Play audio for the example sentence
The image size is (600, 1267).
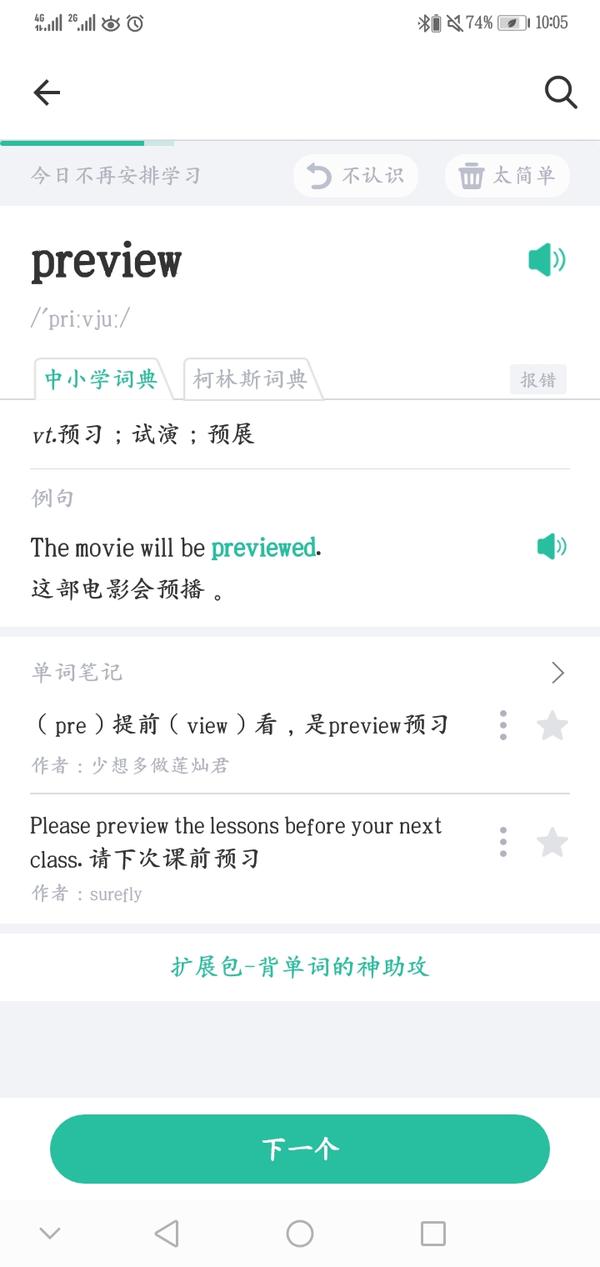pyautogui.click(x=551, y=546)
